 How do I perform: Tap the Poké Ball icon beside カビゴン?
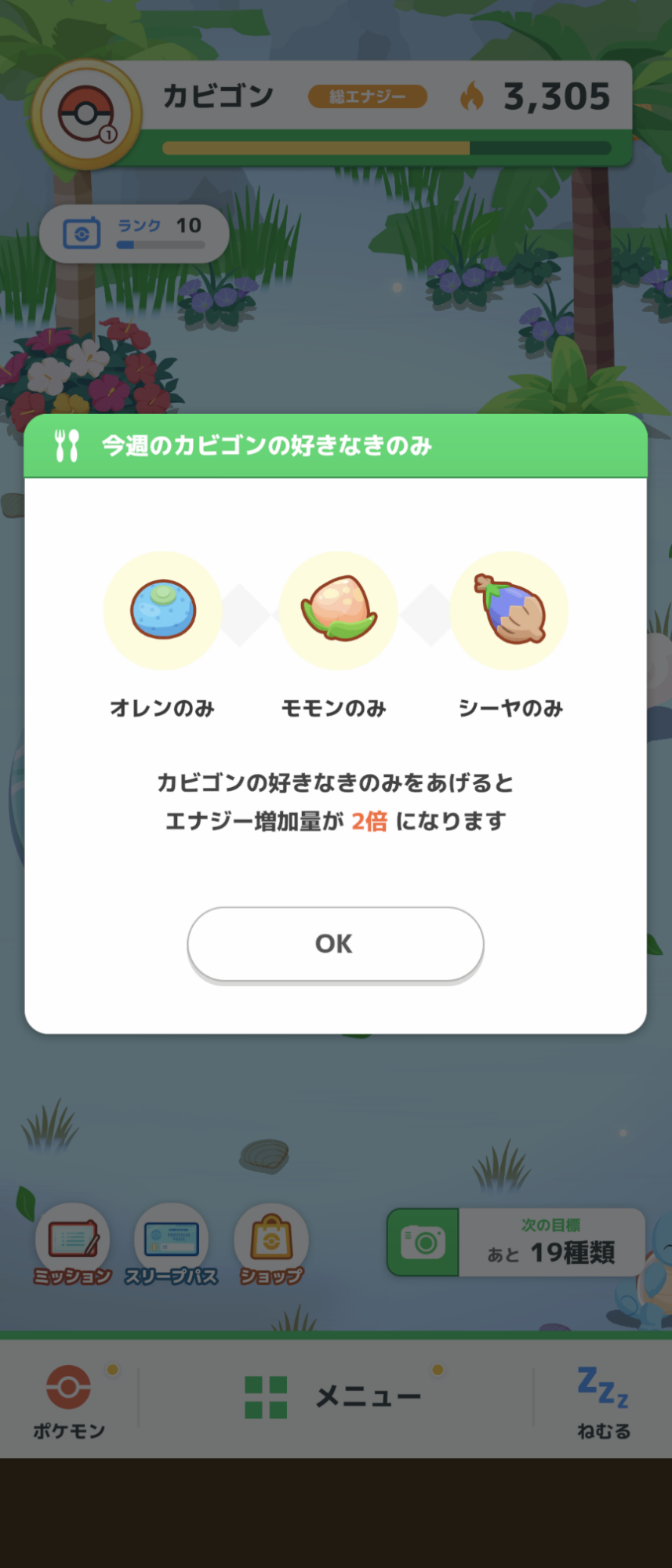pyautogui.click(x=86, y=114)
